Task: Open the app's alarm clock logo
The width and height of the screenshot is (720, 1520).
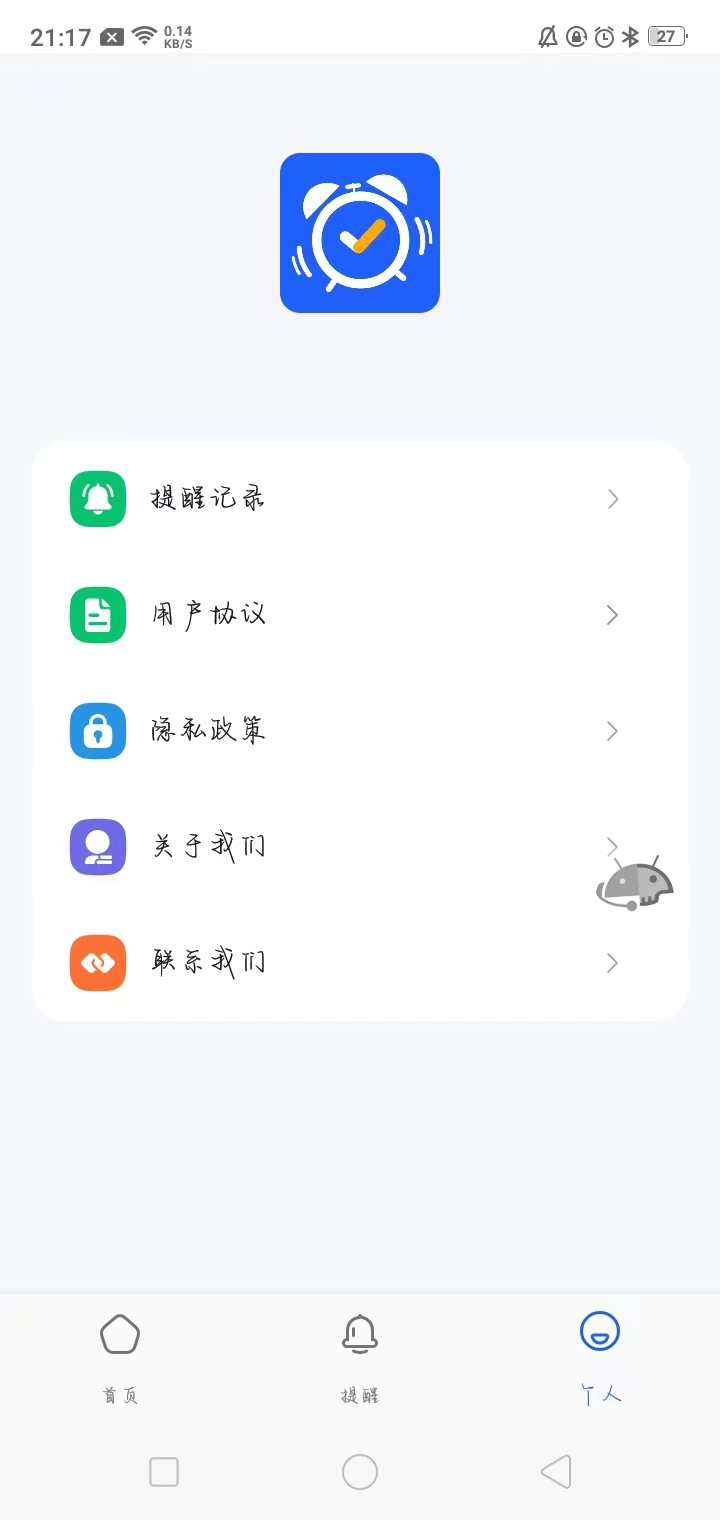Action: (x=360, y=232)
